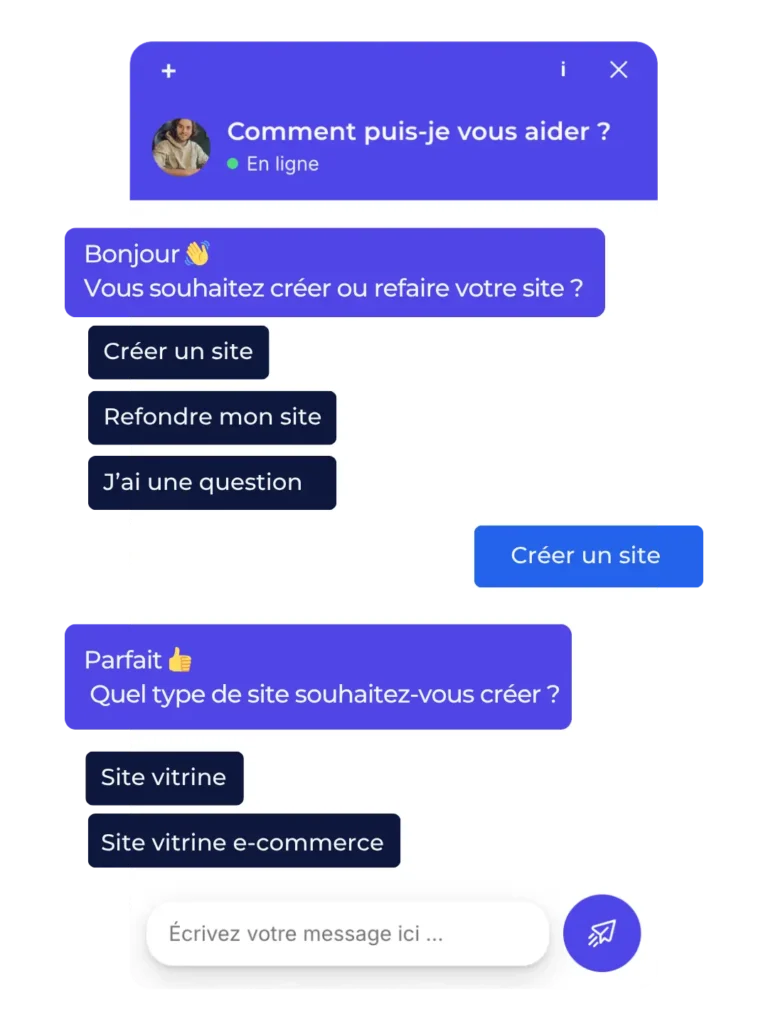Viewport: 768px width, 1024px height.
Task: Choose 'Refondre mon site' option
Action: 212,417
